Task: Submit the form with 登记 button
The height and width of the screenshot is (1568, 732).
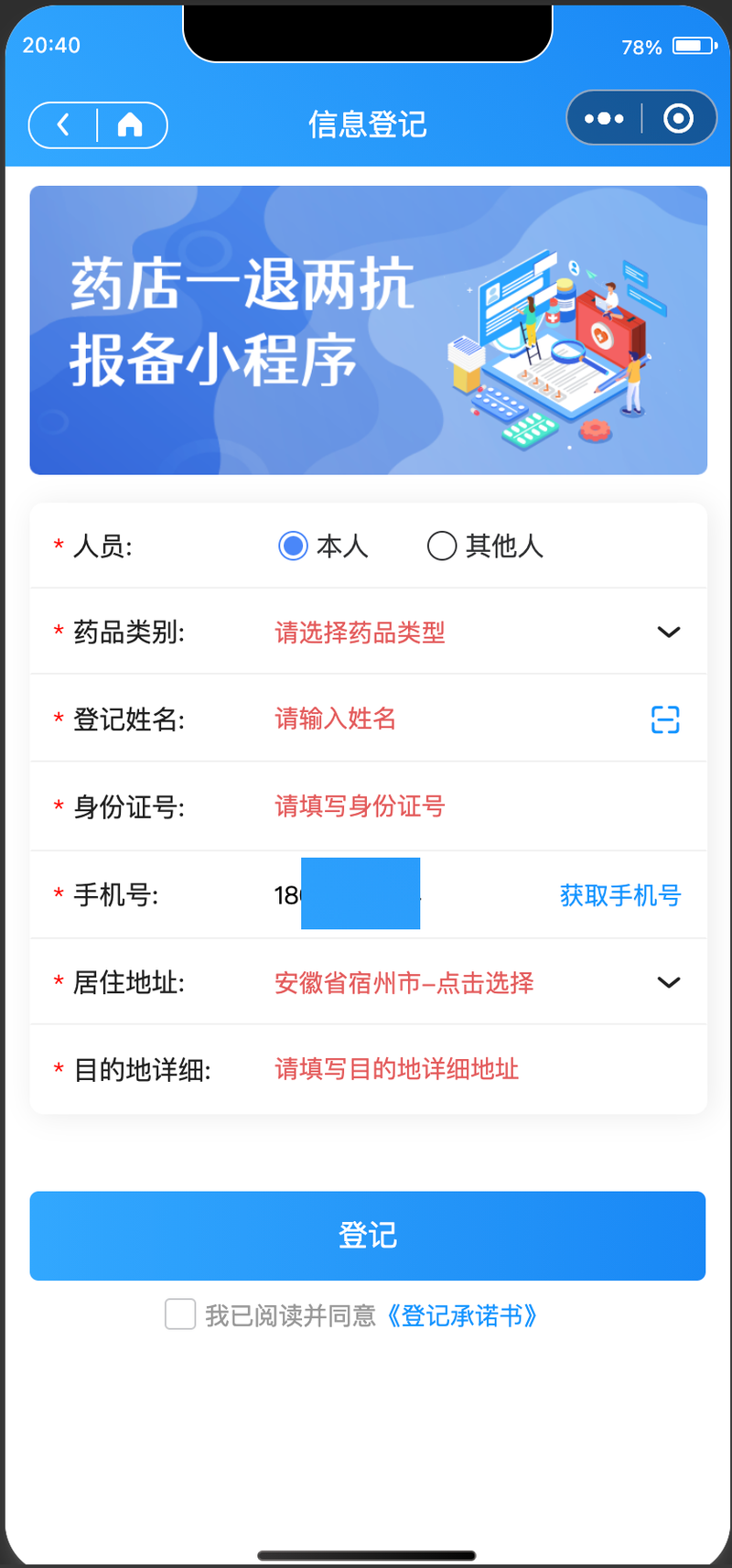Action: [368, 1236]
